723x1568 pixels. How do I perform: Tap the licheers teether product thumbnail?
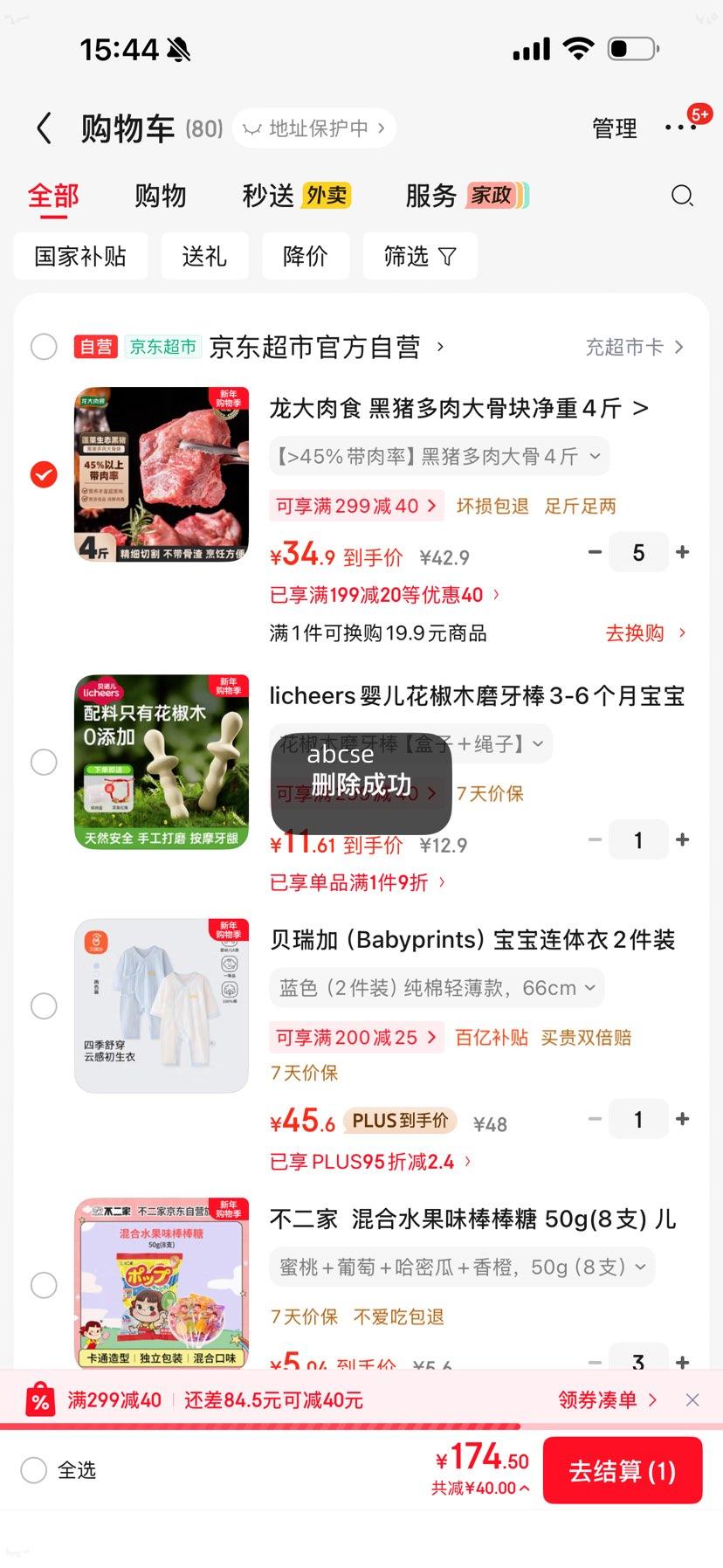162,761
